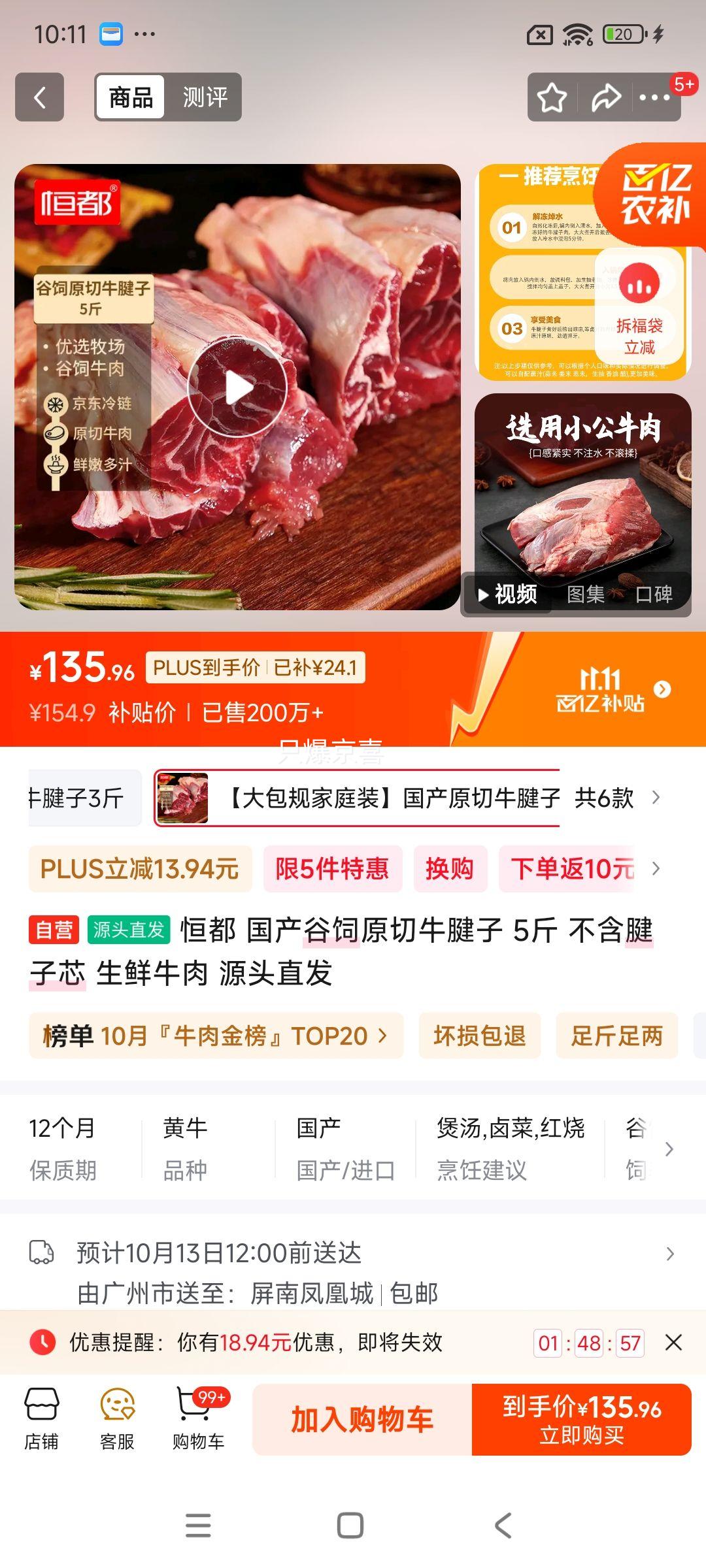Open the 11.11 百亿补贴 banner
This screenshot has width=706, height=1568.
[x=611, y=690]
